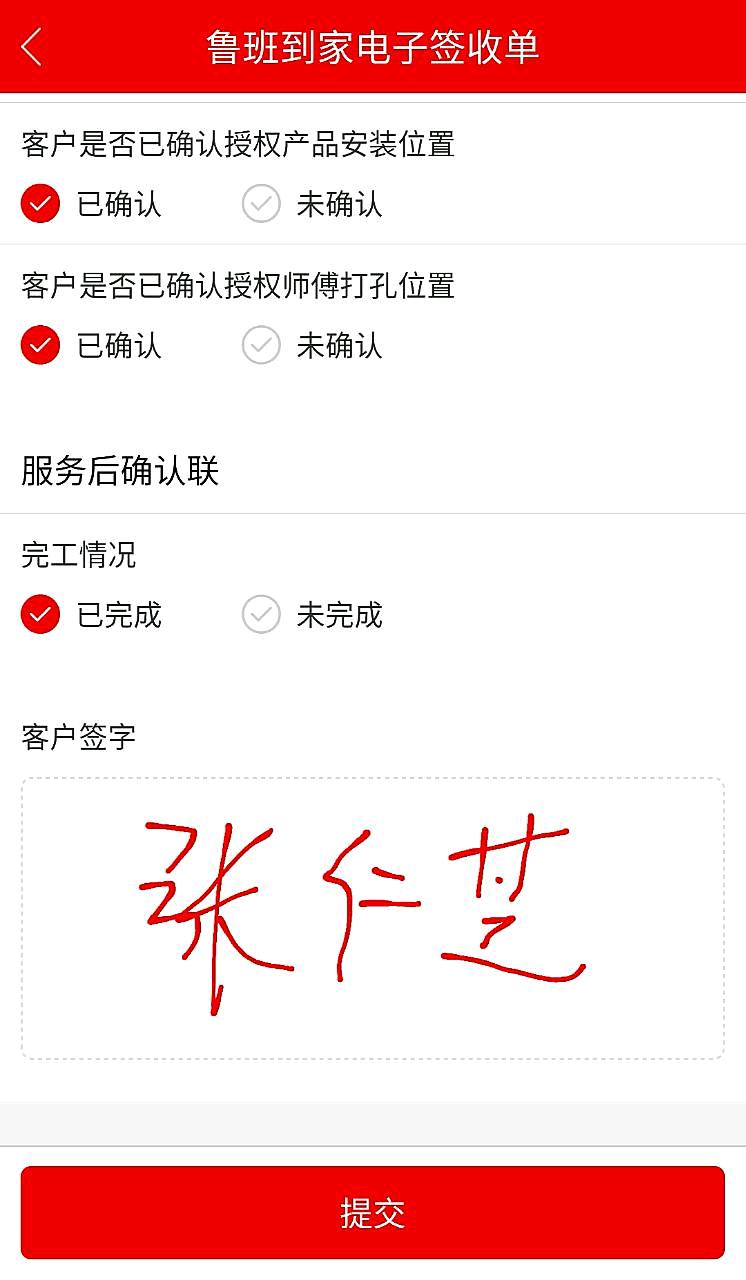Select 已确认 for 师傅打孔位置
The height and width of the screenshot is (1280, 746).
click(41, 346)
